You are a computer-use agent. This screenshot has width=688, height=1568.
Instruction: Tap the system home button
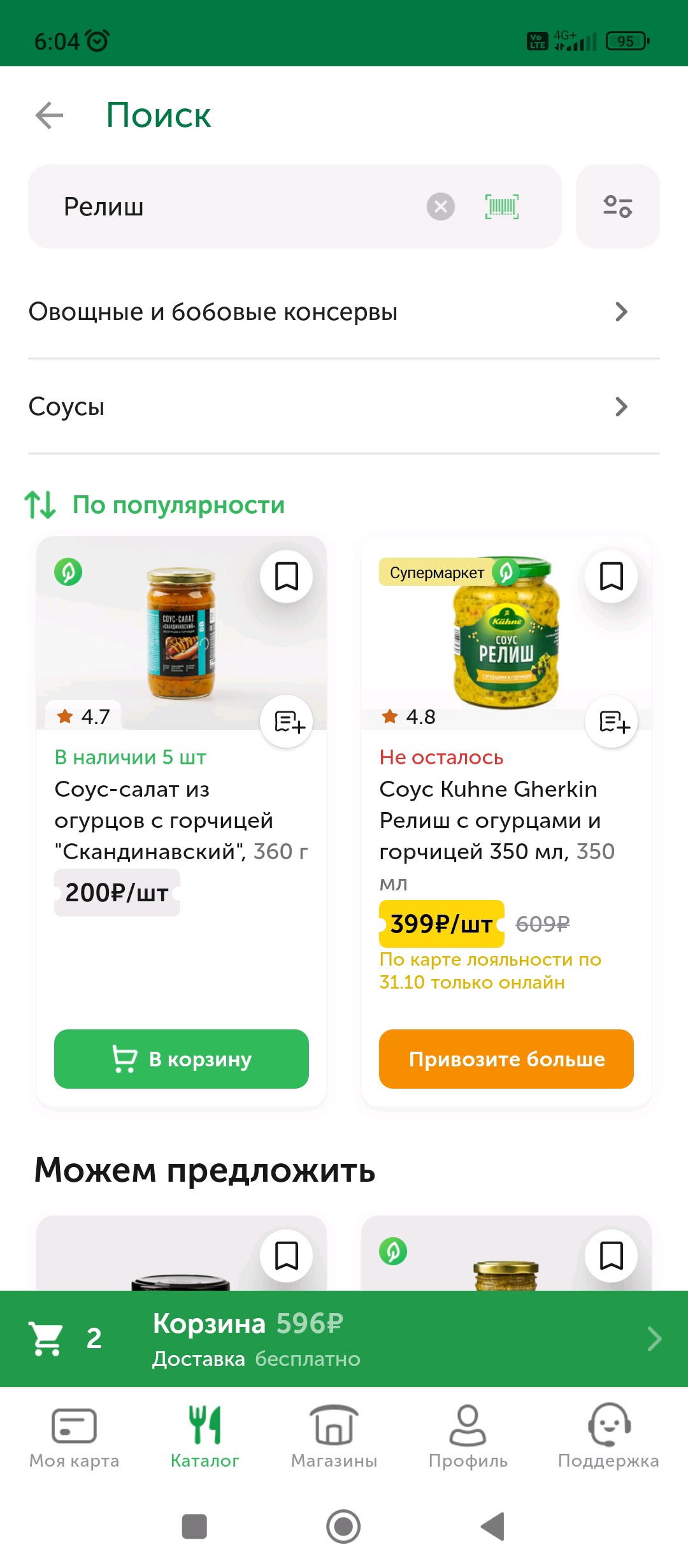pyautogui.click(x=343, y=1527)
